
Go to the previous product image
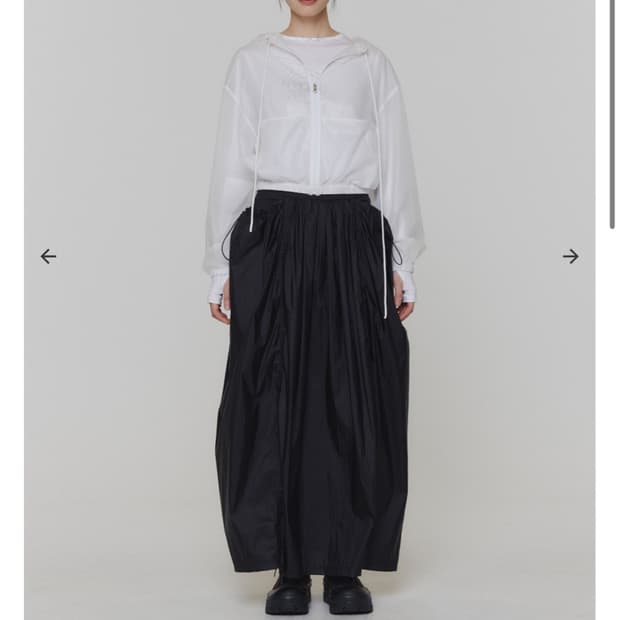(x=48, y=257)
